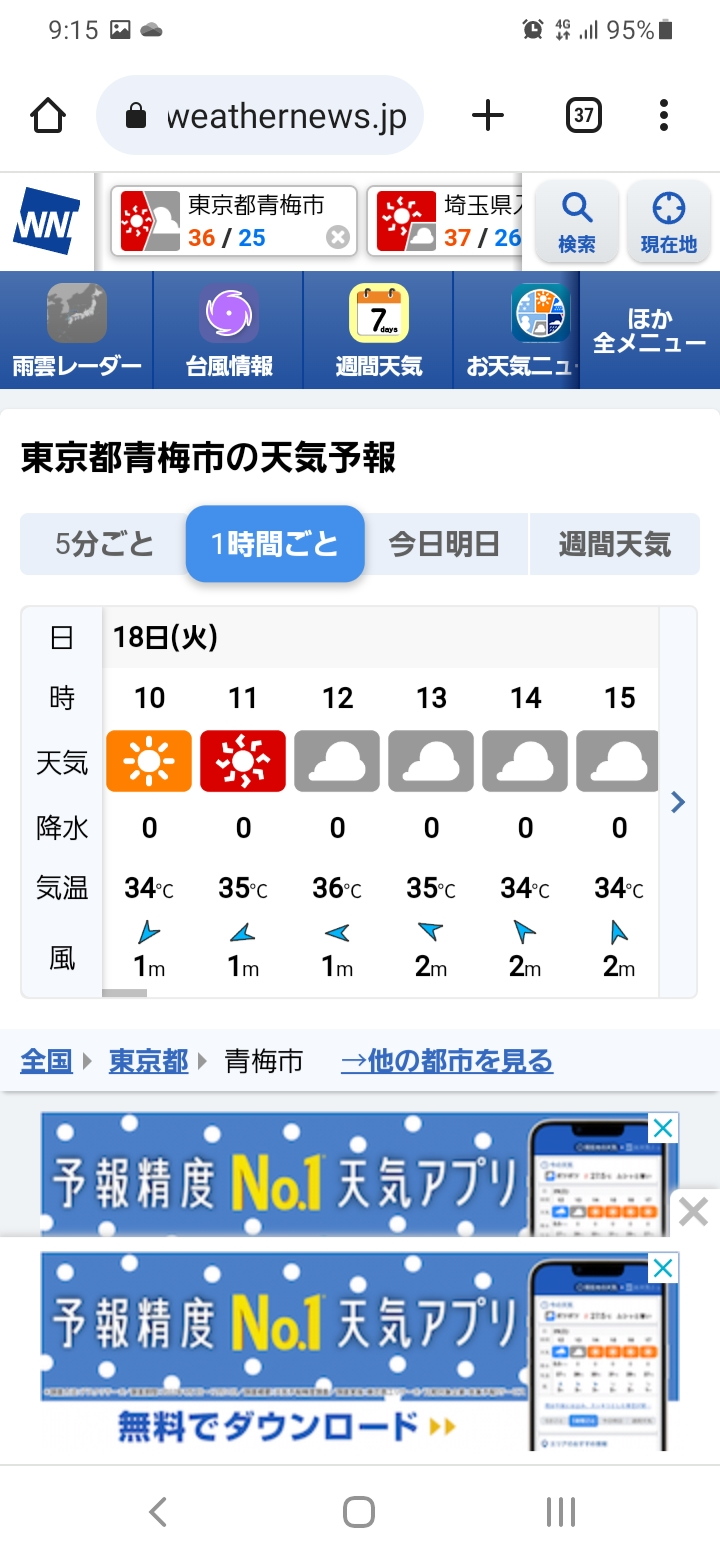Expand ほか全メニュー full menu
The image size is (720, 1560).
click(650, 330)
